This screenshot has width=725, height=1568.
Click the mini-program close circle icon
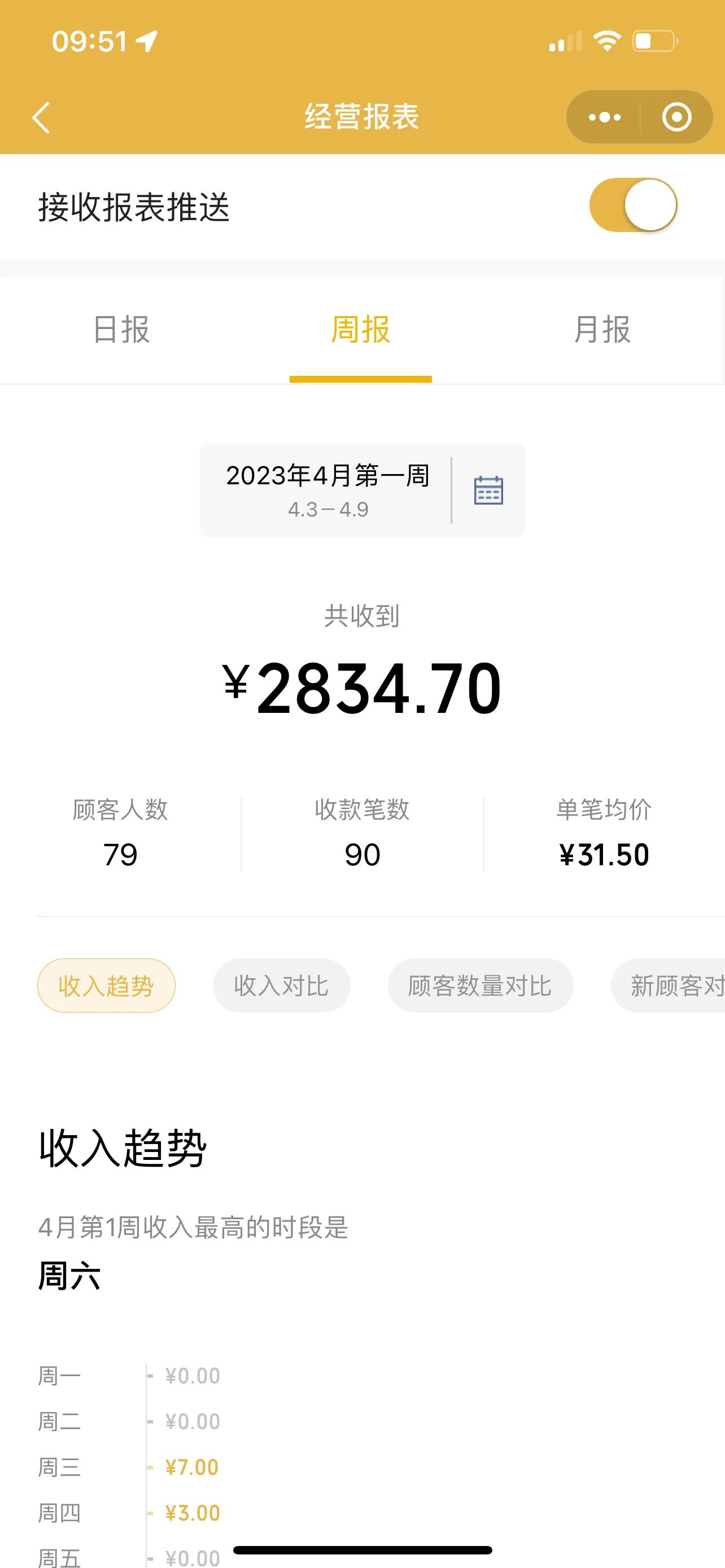pos(676,116)
